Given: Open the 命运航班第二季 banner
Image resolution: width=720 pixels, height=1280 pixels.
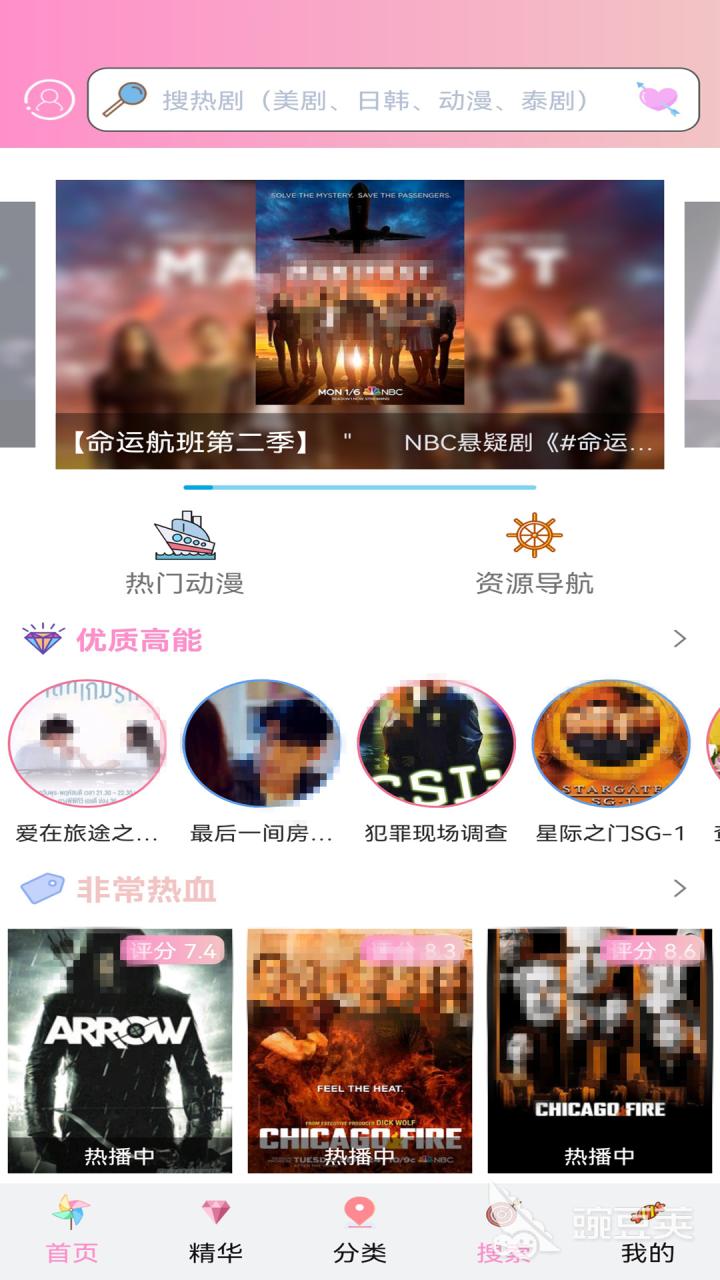Looking at the screenshot, I should (x=360, y=320).
